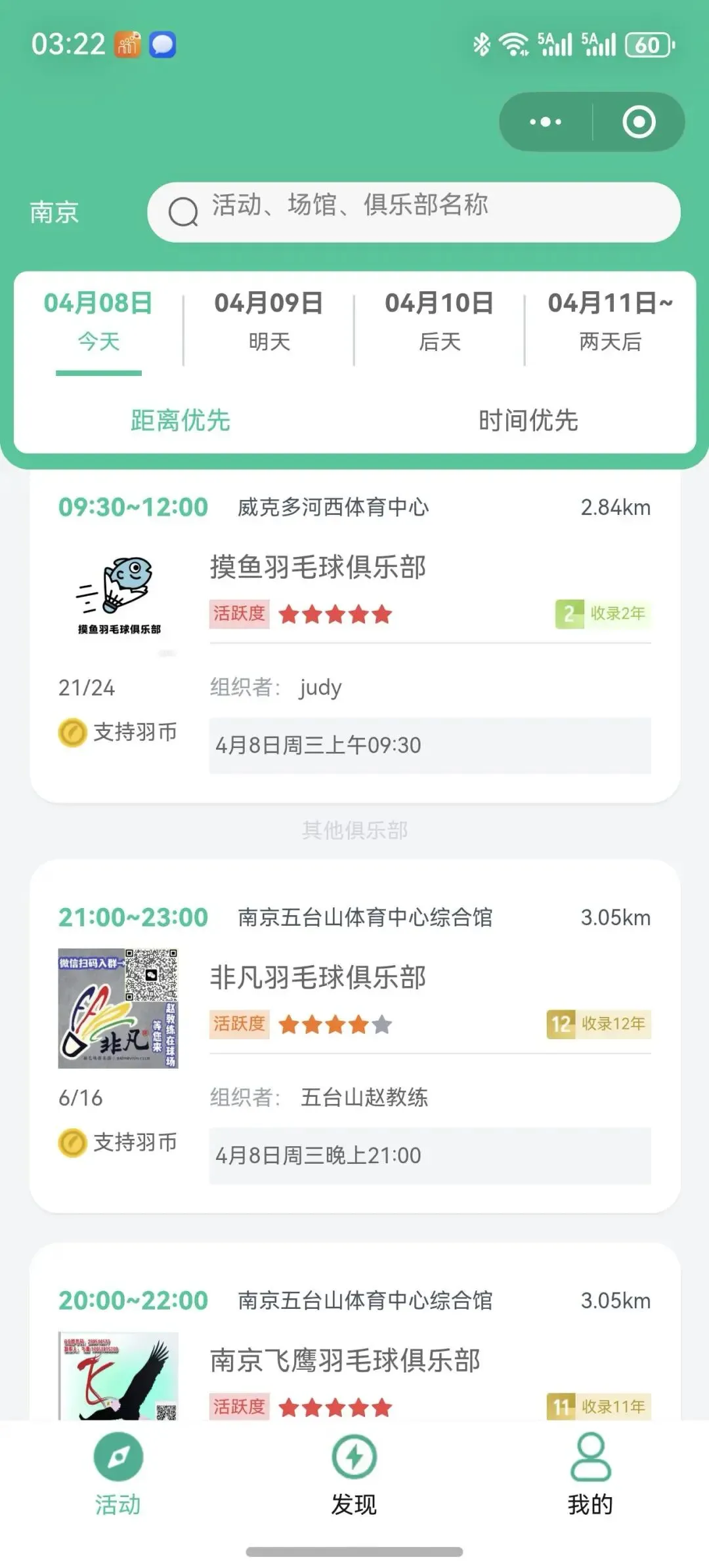View the 南京飞鹰羽毛球俱乐部 activity card
This screenshot has width=709, height=1568.
click(354, 1358)
